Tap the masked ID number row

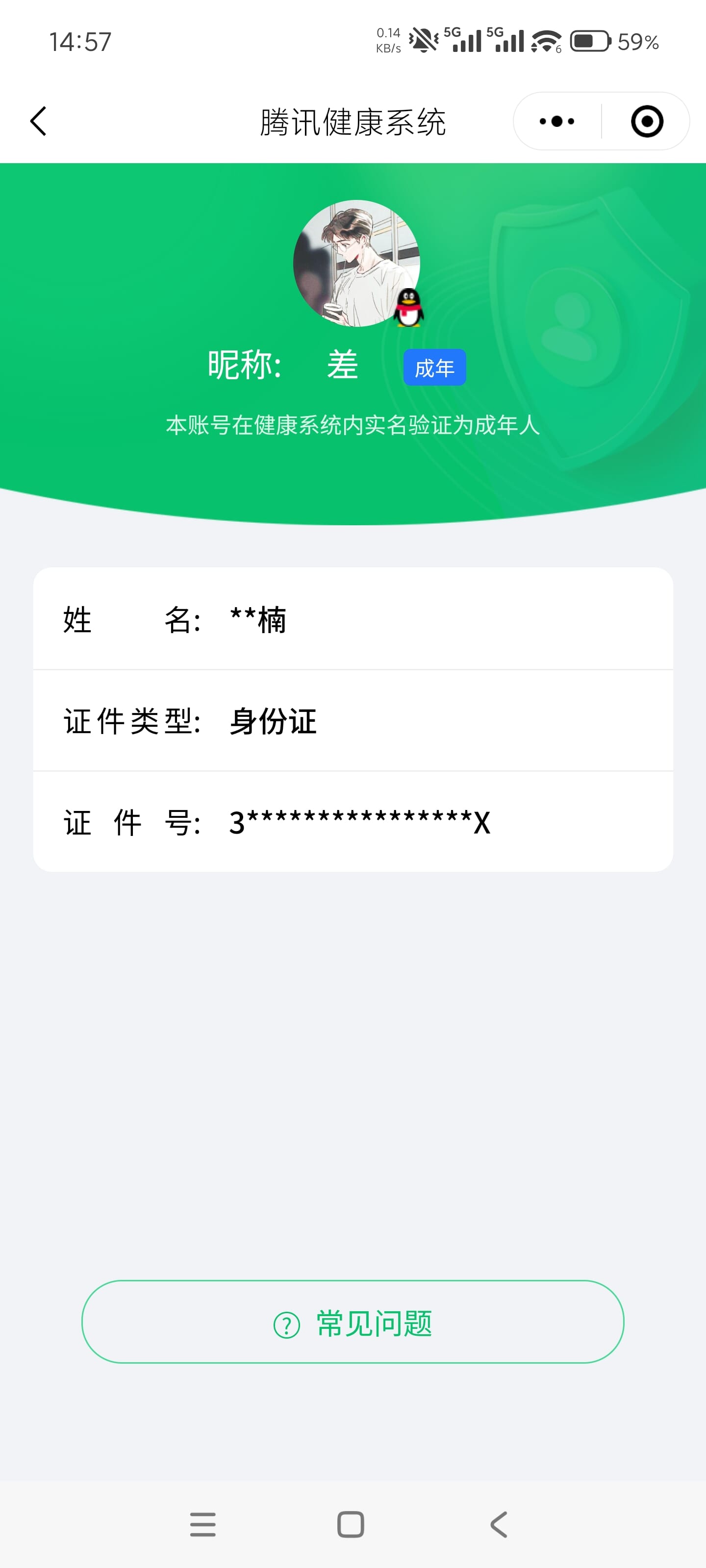353,822
